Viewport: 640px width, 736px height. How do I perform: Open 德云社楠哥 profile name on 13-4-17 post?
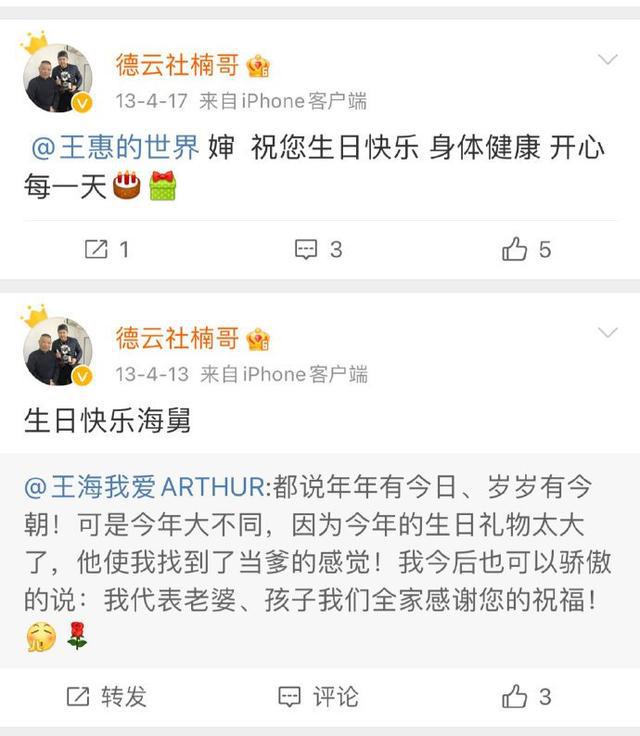pos(178,66)
